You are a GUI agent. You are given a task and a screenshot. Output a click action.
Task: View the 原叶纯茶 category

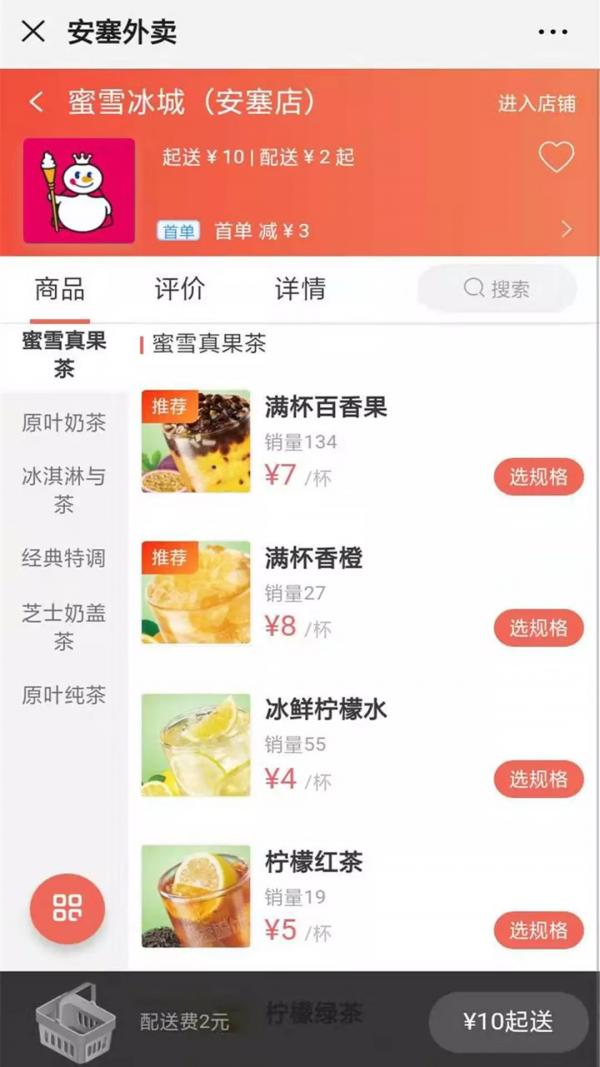64,695
